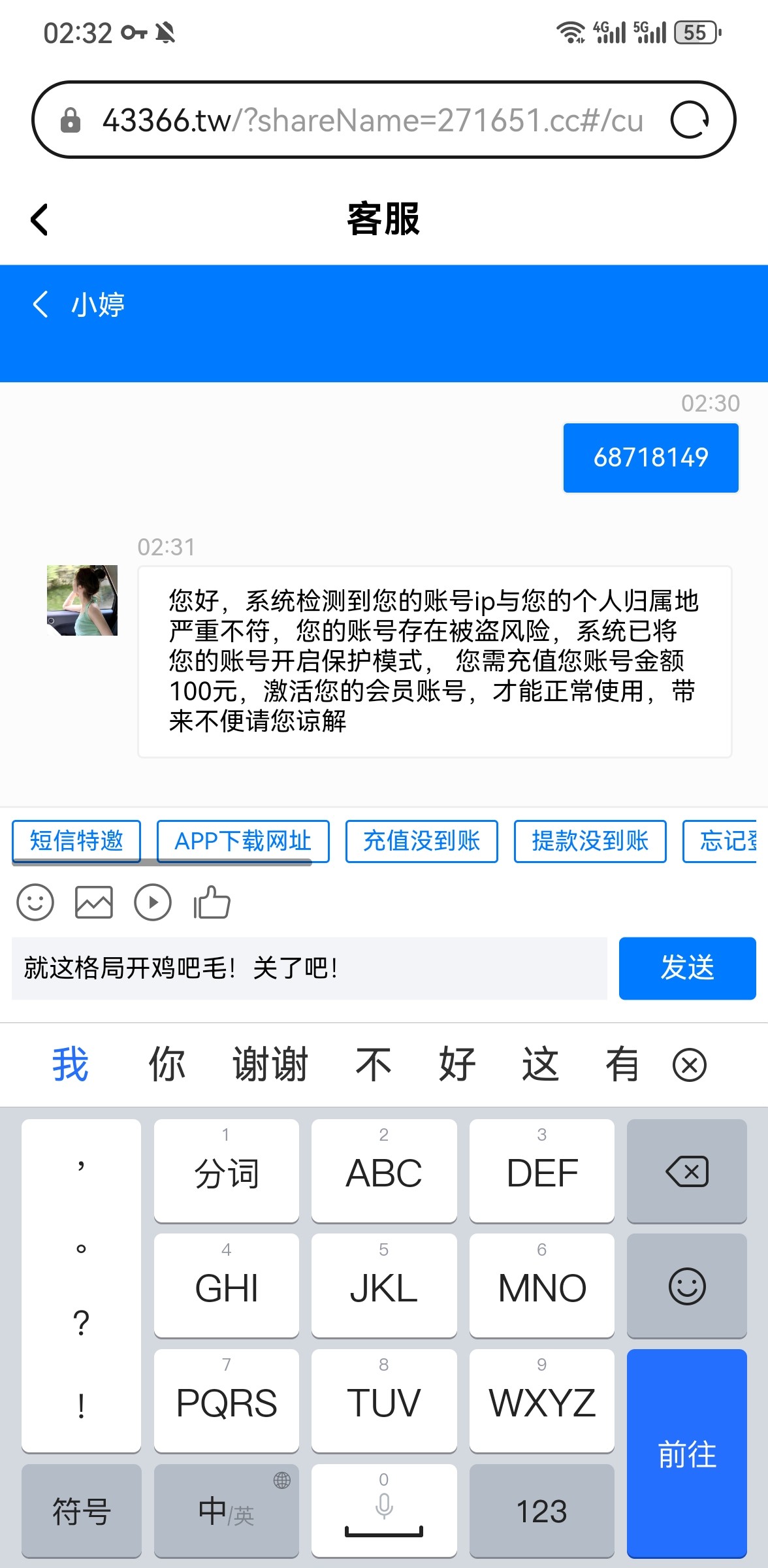Screen dimensions: 768x1568
Task: Select the 短信特邀 quick reply chip
Action: [76, 841]
